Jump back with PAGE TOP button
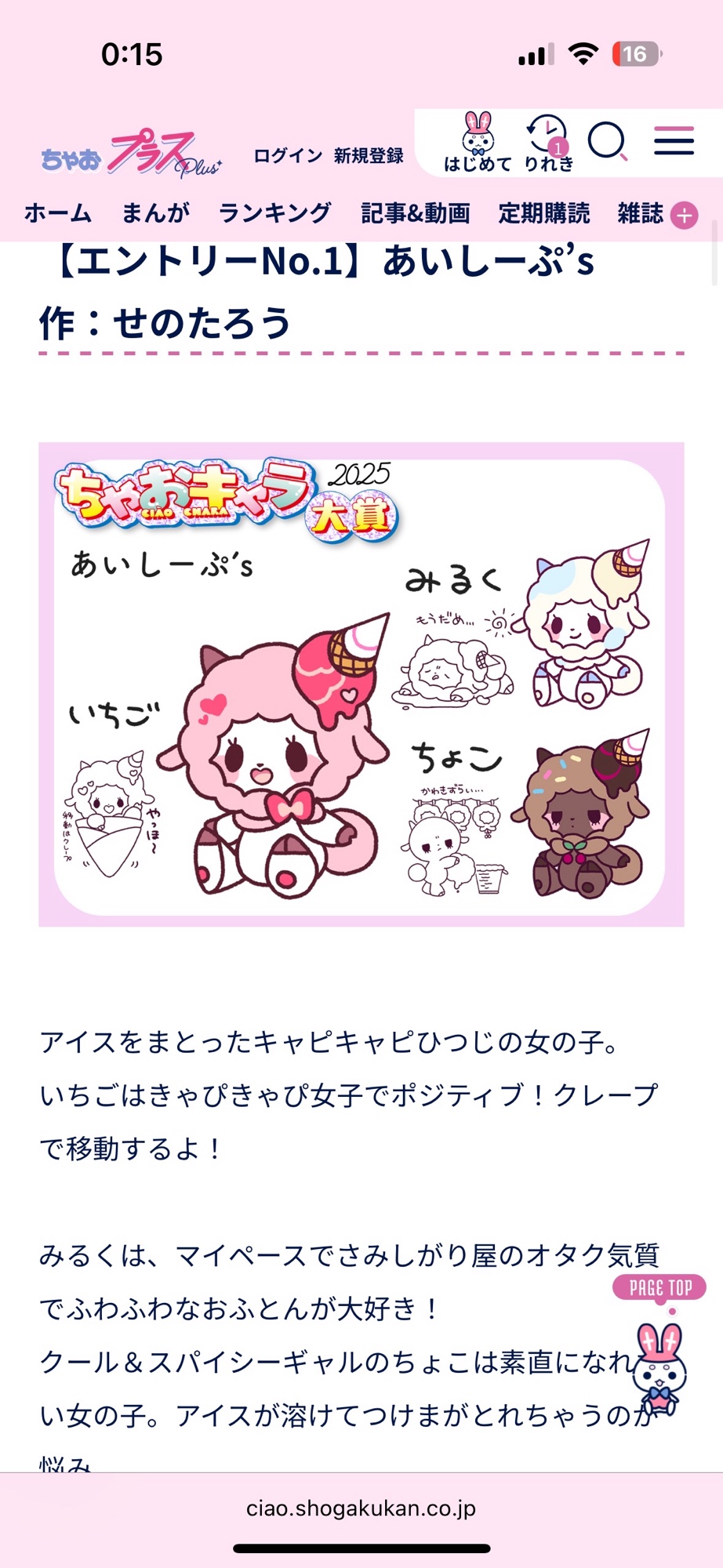Image resolution: width=723 pixels, height=1568 pixels. (x=660, y=1348)
